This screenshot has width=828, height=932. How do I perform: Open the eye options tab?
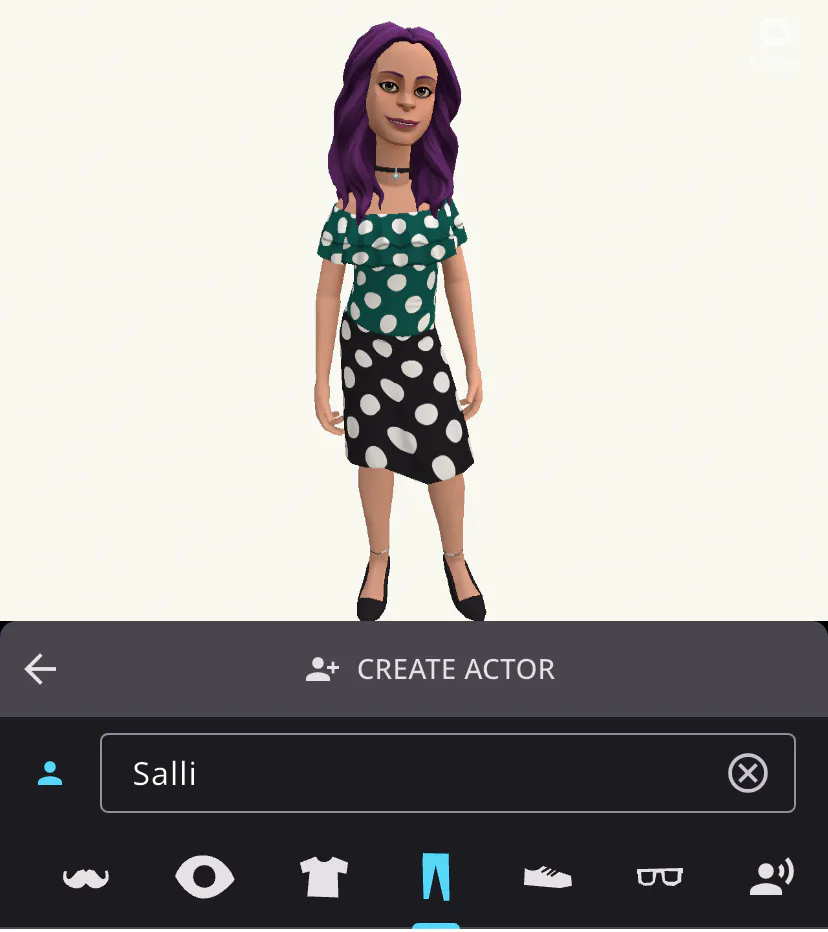pyautogui.click(x=204, y=878)
